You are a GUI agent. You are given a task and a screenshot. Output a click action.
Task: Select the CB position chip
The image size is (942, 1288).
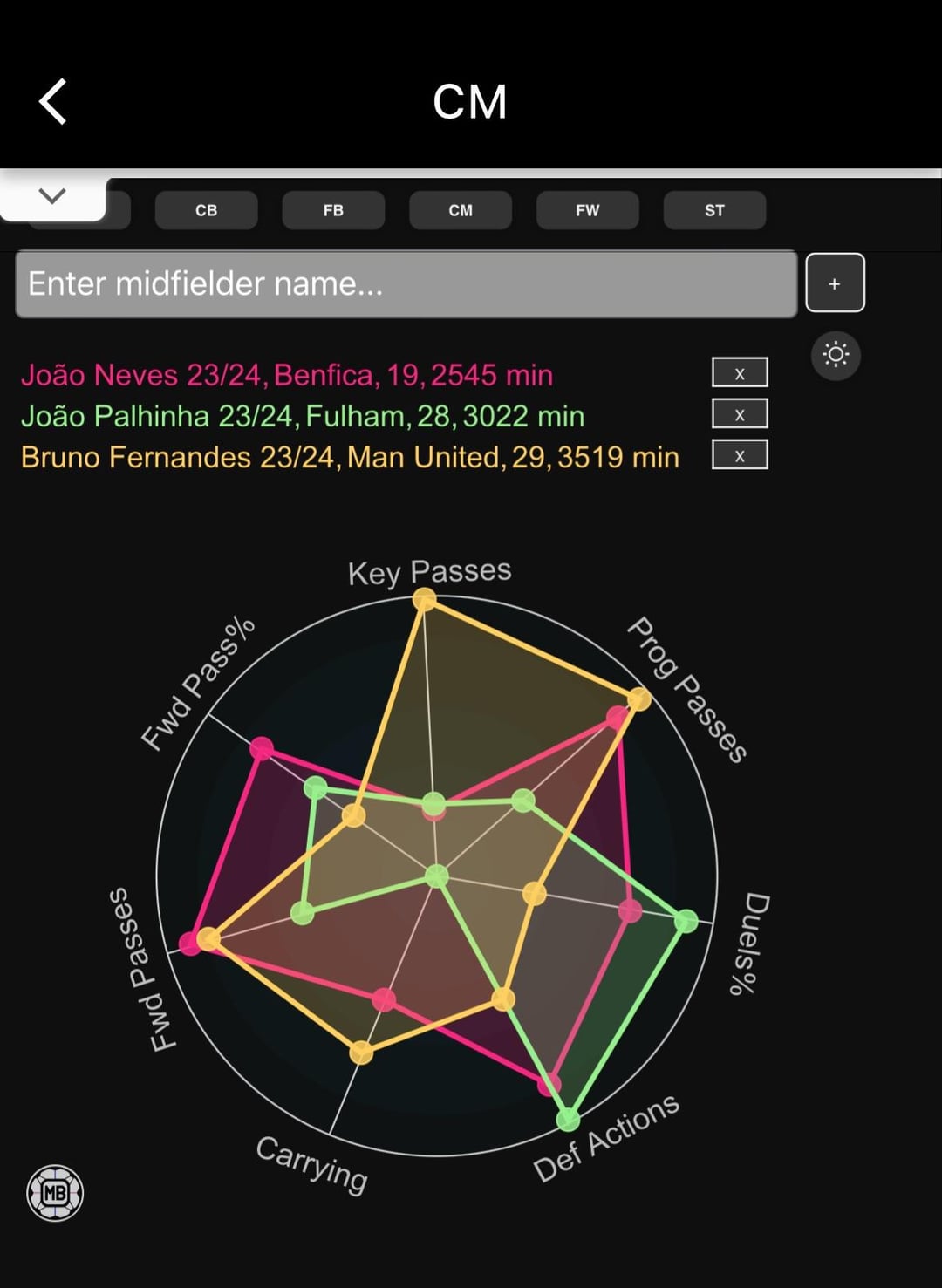click(206, 210)
